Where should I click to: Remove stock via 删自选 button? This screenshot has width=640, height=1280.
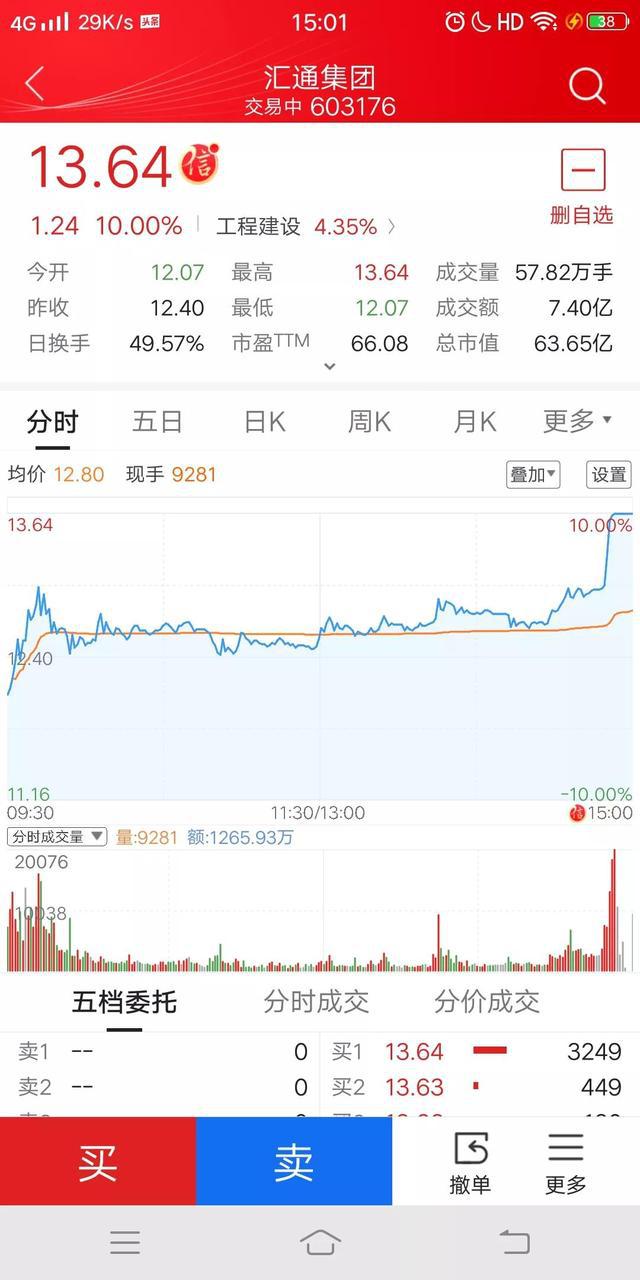click(x=582, y=187)
